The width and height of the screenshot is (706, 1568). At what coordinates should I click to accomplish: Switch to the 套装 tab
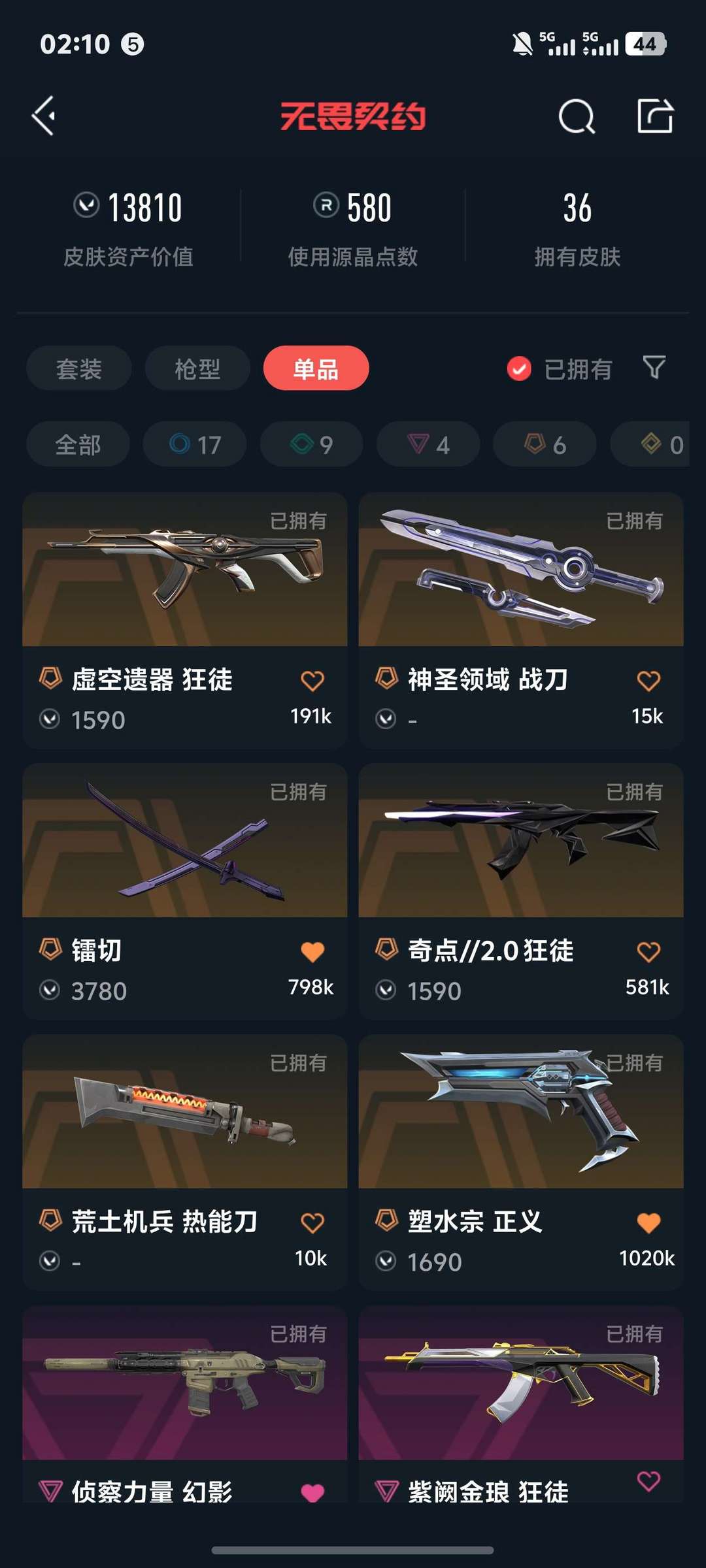pos(78,368)
